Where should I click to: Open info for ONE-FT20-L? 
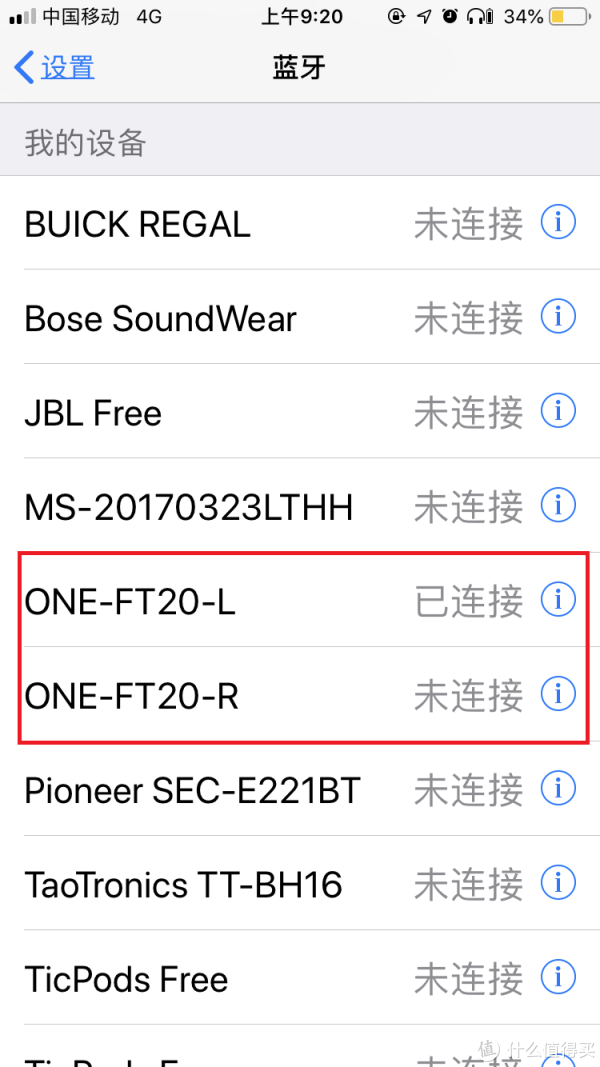pos(559,600)
